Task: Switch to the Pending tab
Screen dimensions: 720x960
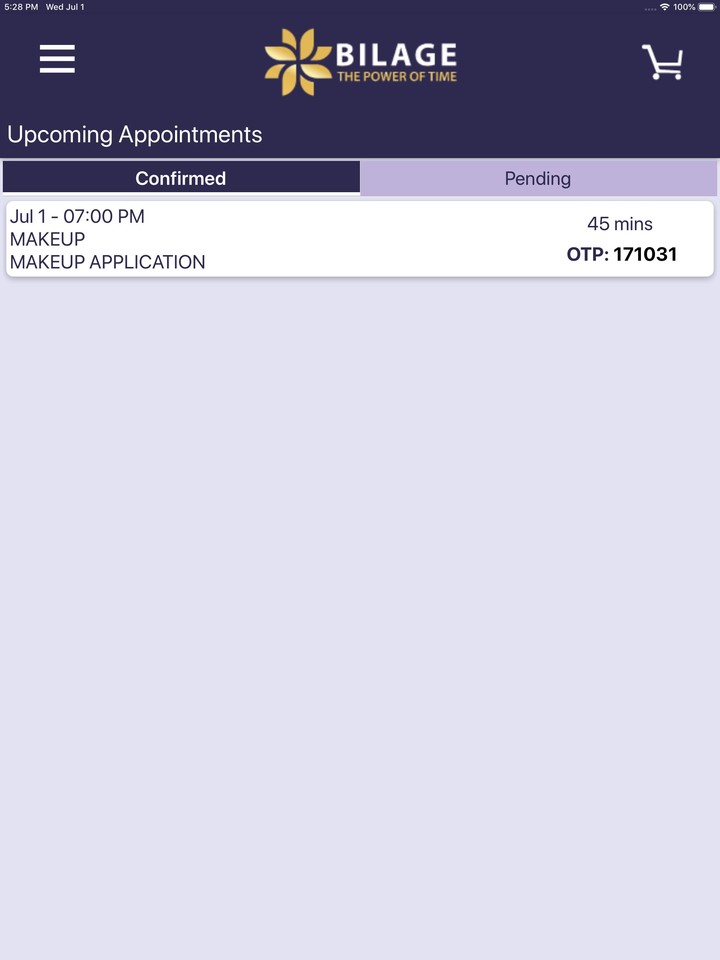Action: 538,178
